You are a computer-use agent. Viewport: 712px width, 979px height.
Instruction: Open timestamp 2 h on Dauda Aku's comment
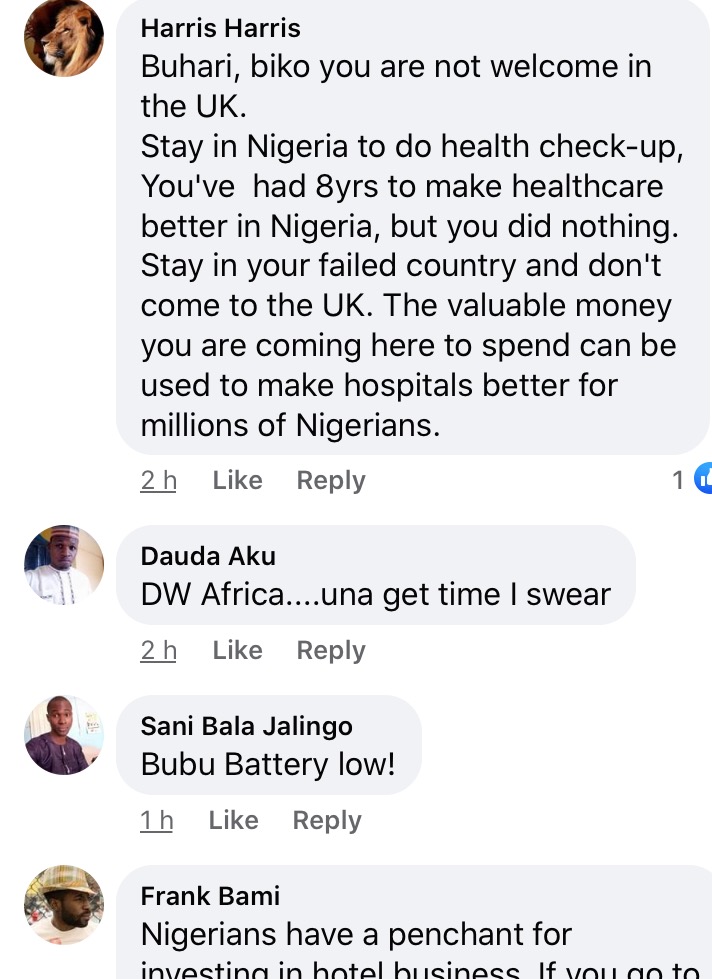[x=159, y=650]
